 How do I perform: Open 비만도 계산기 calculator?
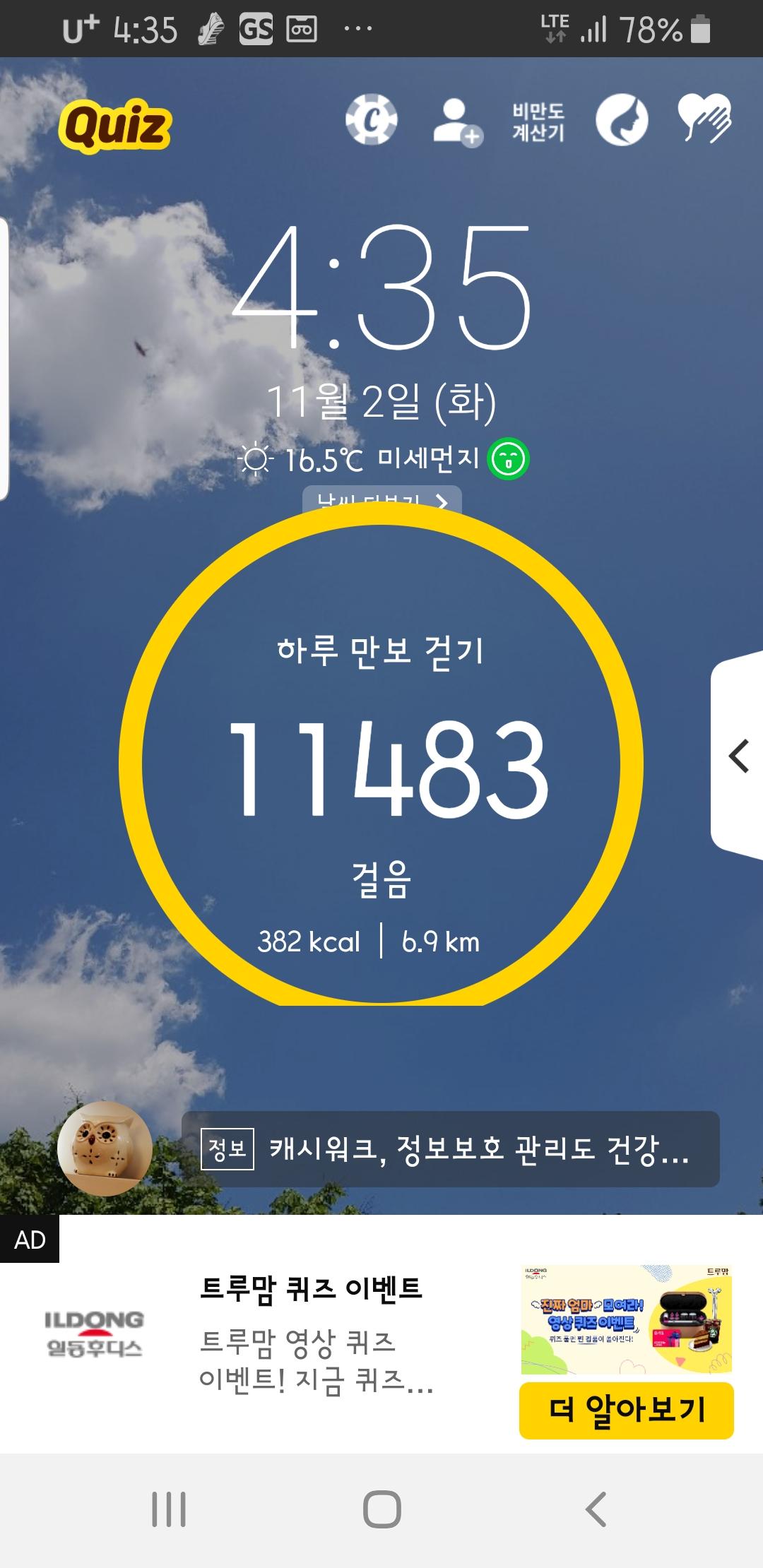pyautogui.click(x=538, y=121)
